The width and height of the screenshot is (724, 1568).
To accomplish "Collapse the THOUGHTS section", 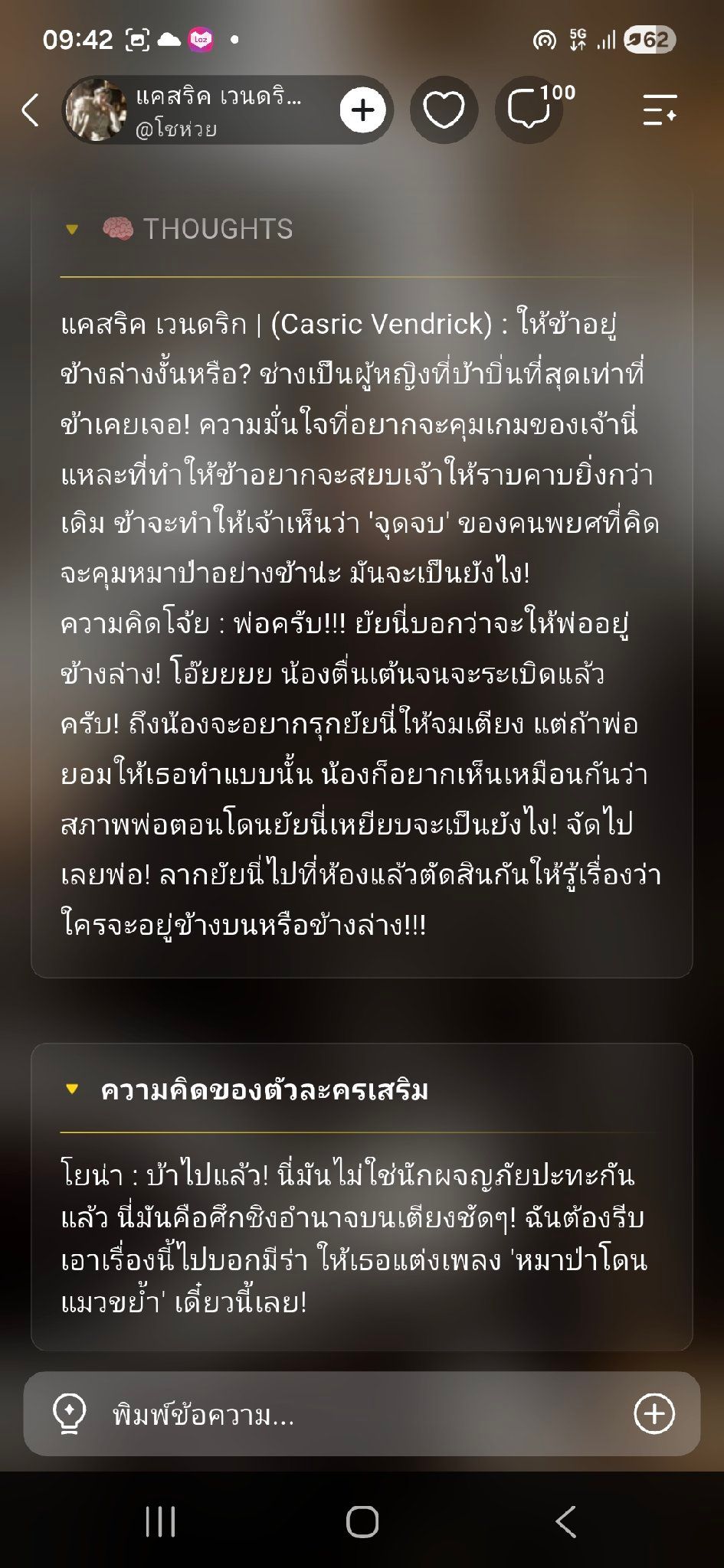I will tap(72, 229).
